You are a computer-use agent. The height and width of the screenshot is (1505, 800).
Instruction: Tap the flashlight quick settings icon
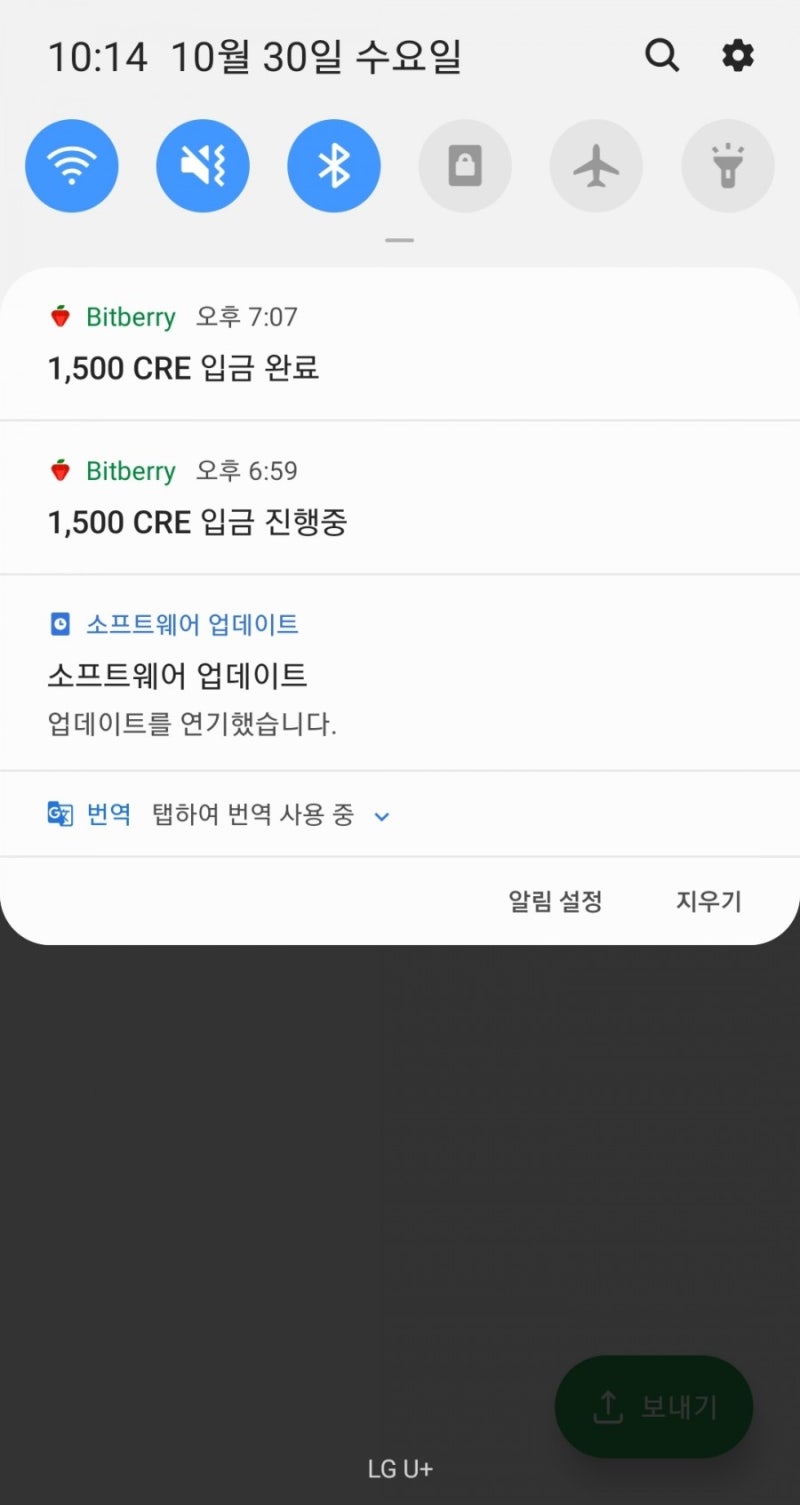pyautogui.click(x=727, y=166)
